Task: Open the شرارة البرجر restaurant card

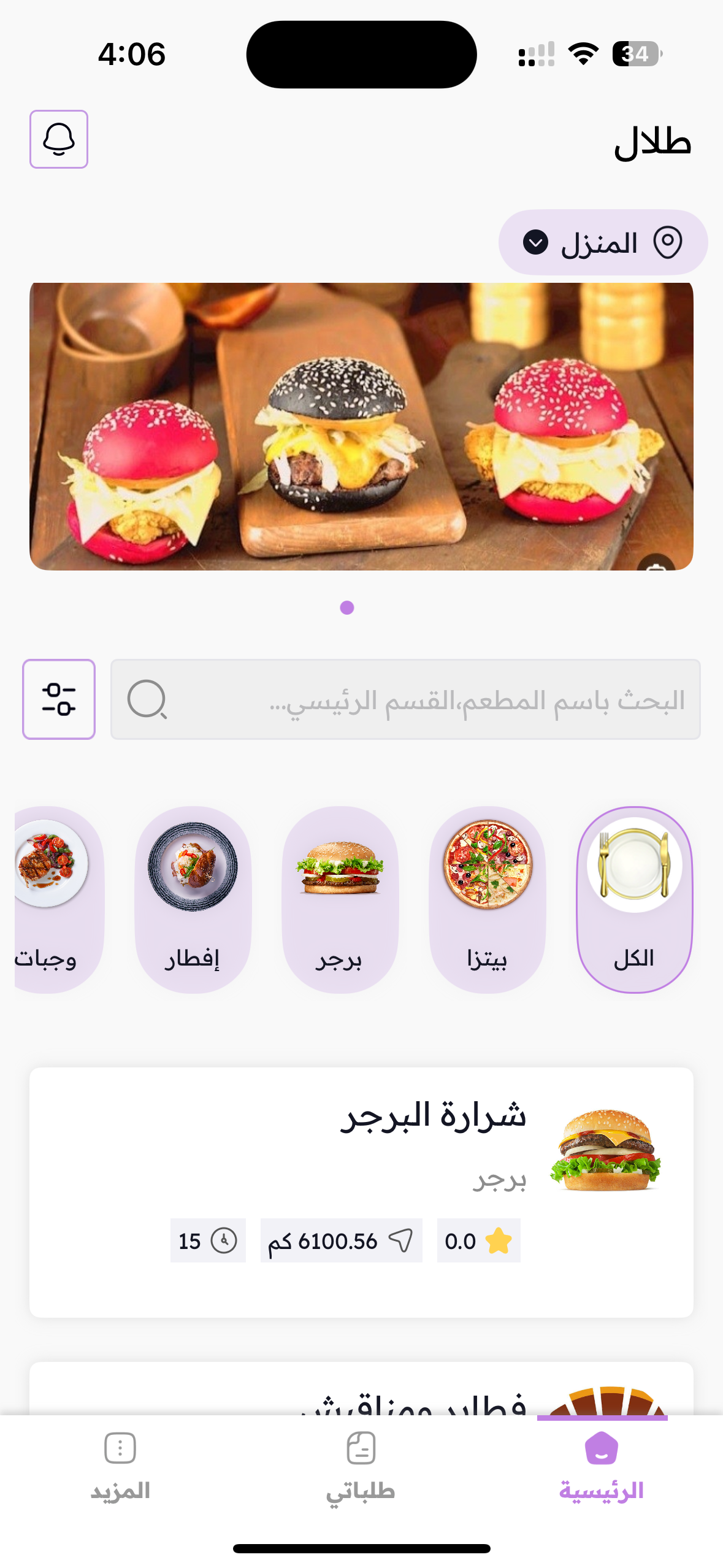Action: click(x=361, y=1191)
